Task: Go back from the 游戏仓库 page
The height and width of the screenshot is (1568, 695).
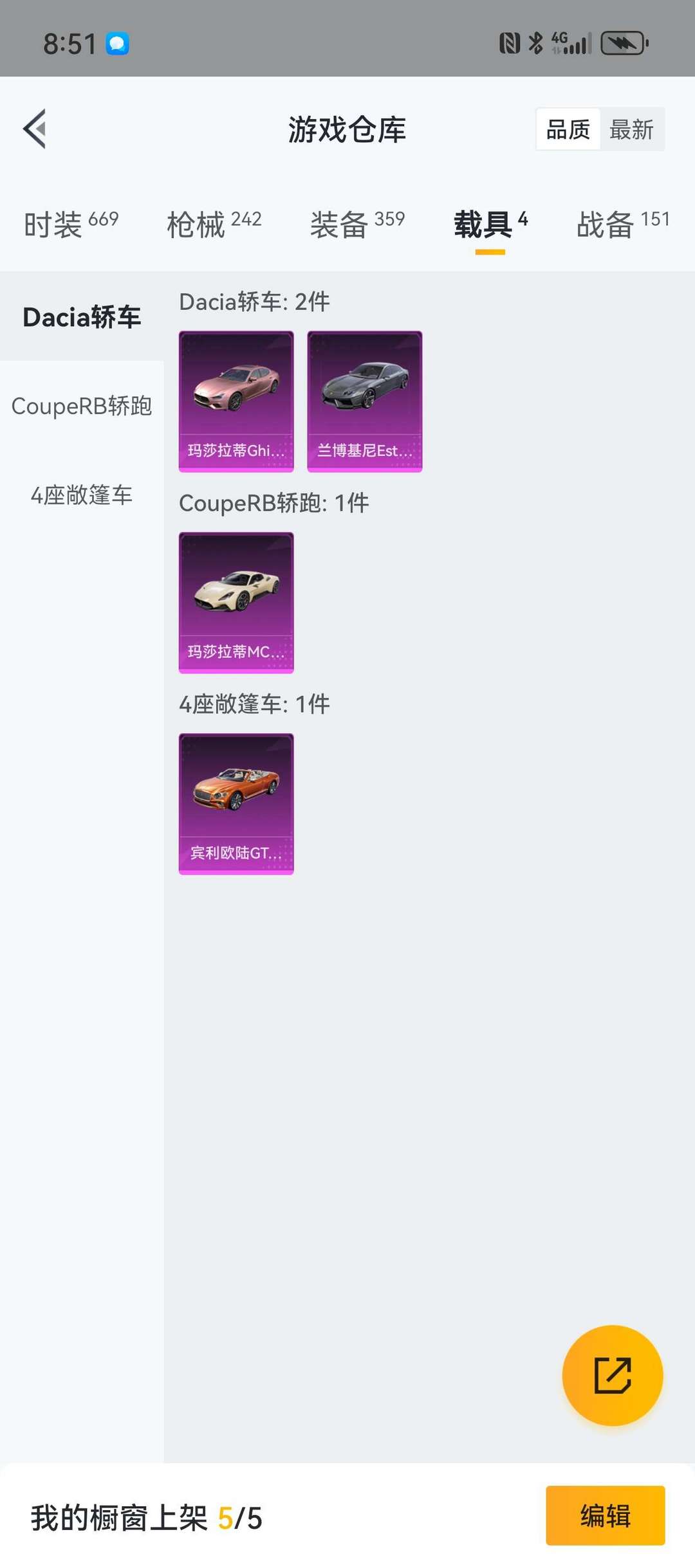Action: point(35,129)
